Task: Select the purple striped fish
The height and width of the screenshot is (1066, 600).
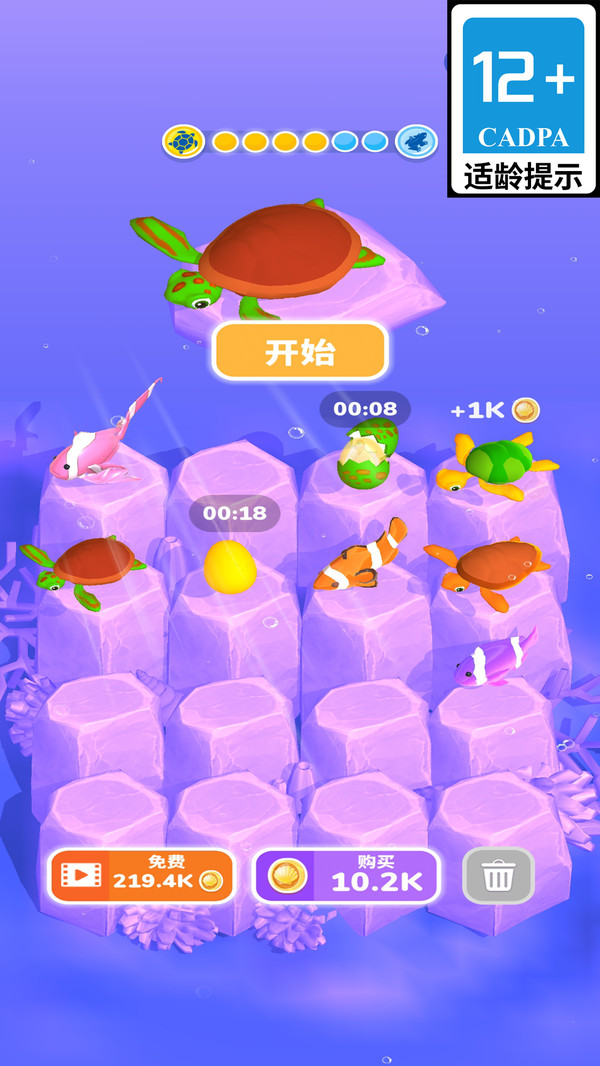Action: [496, 657]
